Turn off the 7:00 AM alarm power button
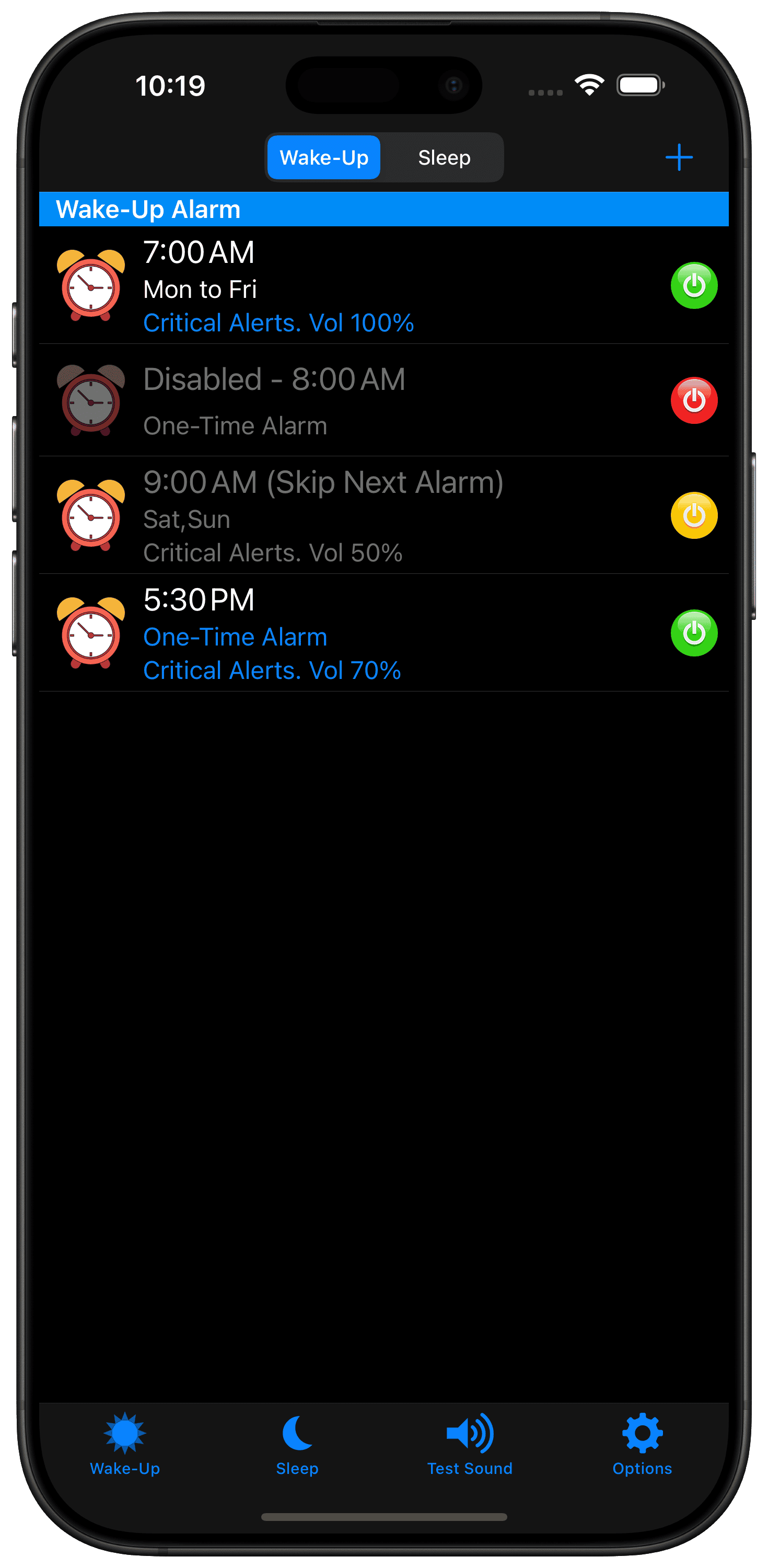 click(694, 285)
